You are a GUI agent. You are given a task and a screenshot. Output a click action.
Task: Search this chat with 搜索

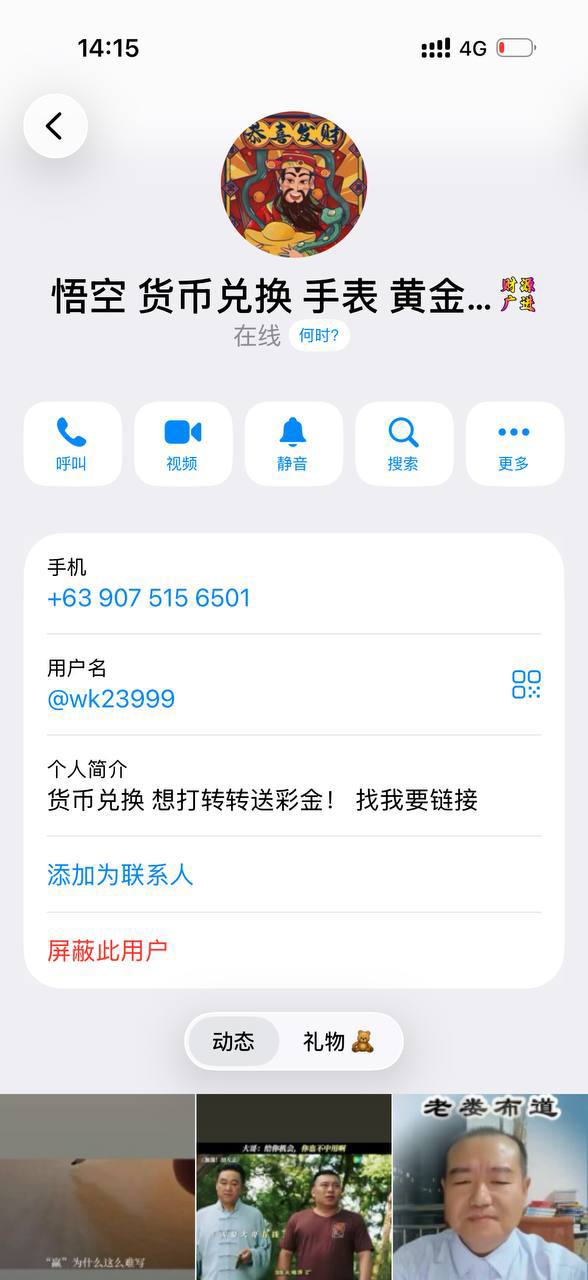(x=404, y=444)
